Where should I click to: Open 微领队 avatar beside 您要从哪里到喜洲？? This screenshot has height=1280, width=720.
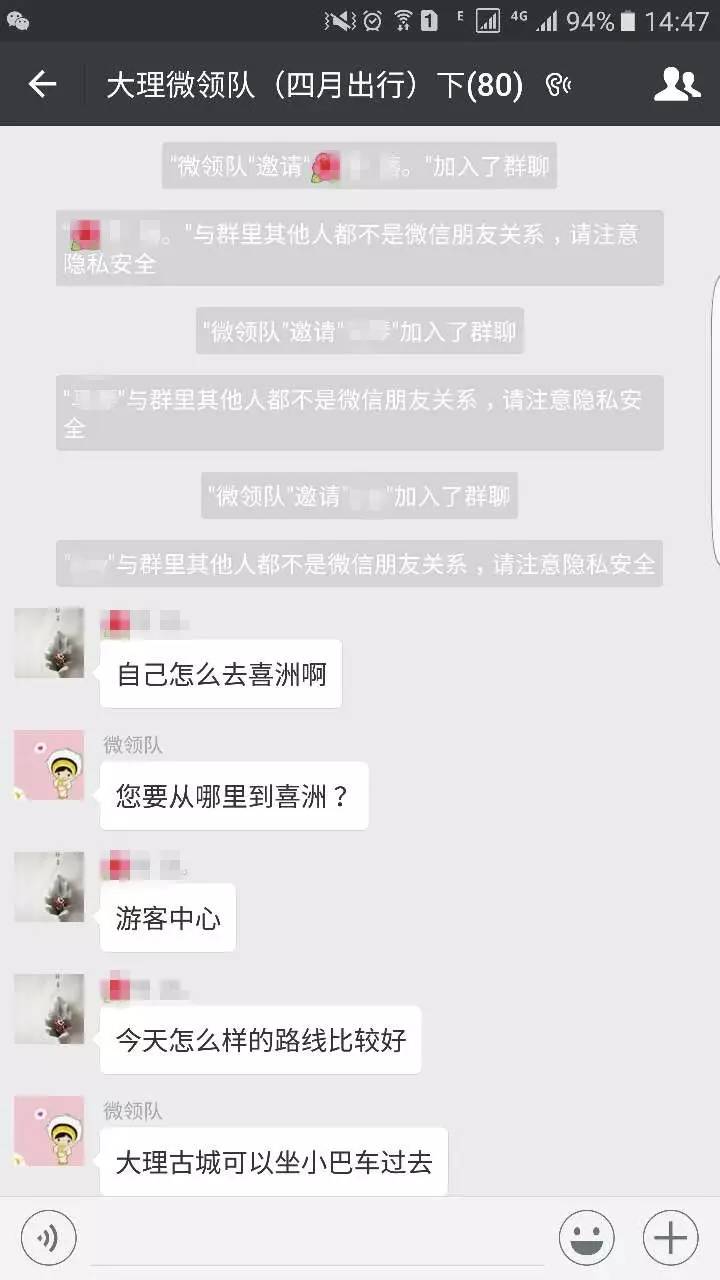pyautogui.click(x=49, y=765)
